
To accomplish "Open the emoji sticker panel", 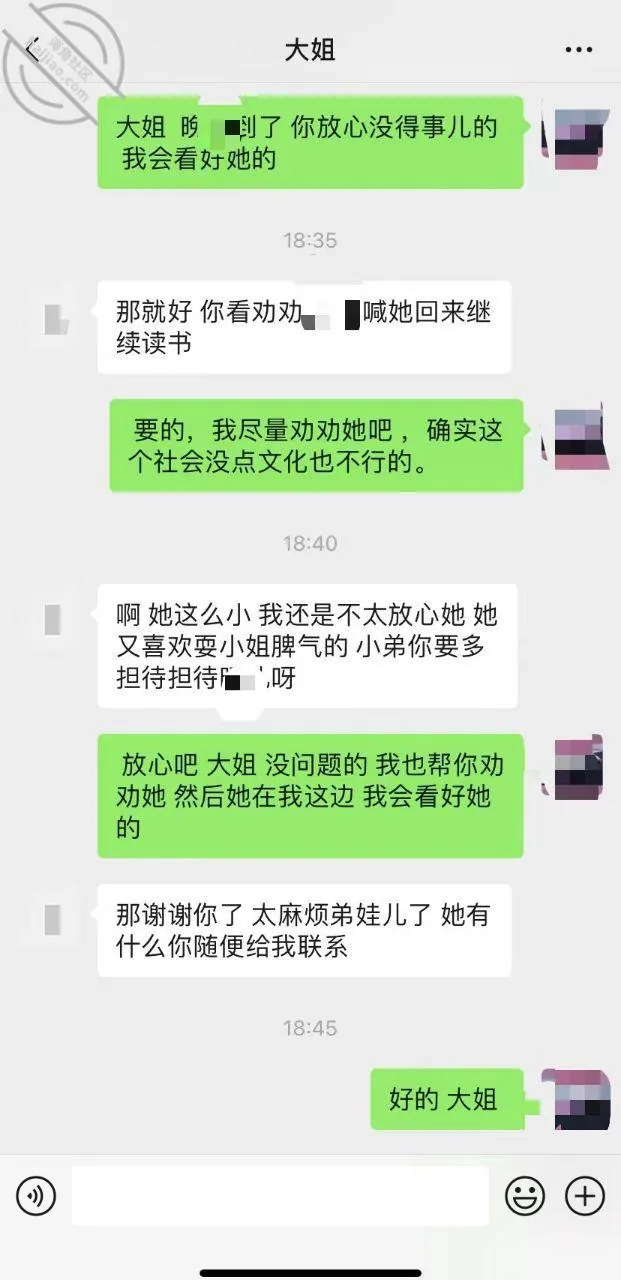I will pyautogui.click(x=525, y=1195).
